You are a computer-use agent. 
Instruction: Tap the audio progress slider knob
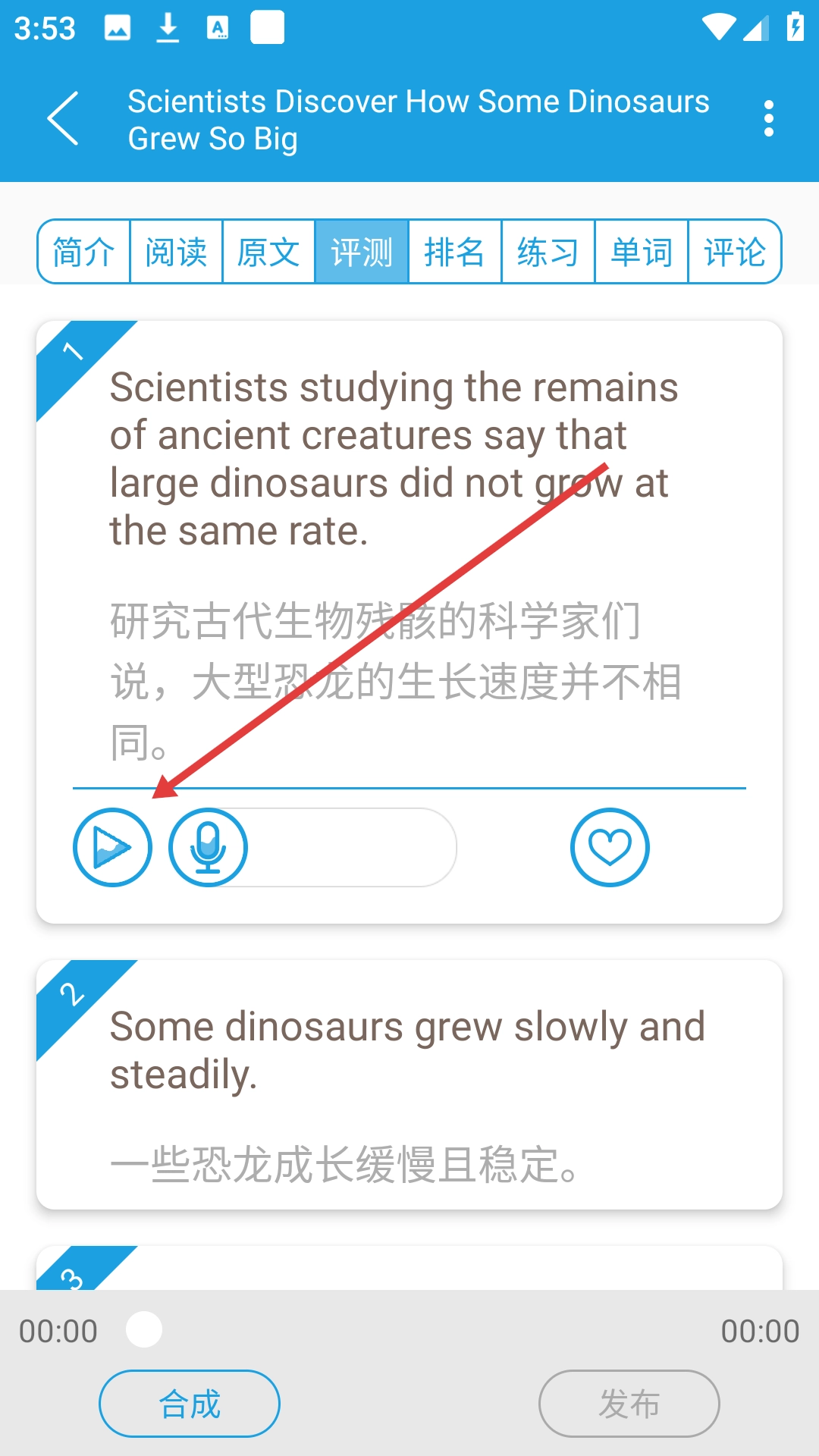click(144, 1330)
